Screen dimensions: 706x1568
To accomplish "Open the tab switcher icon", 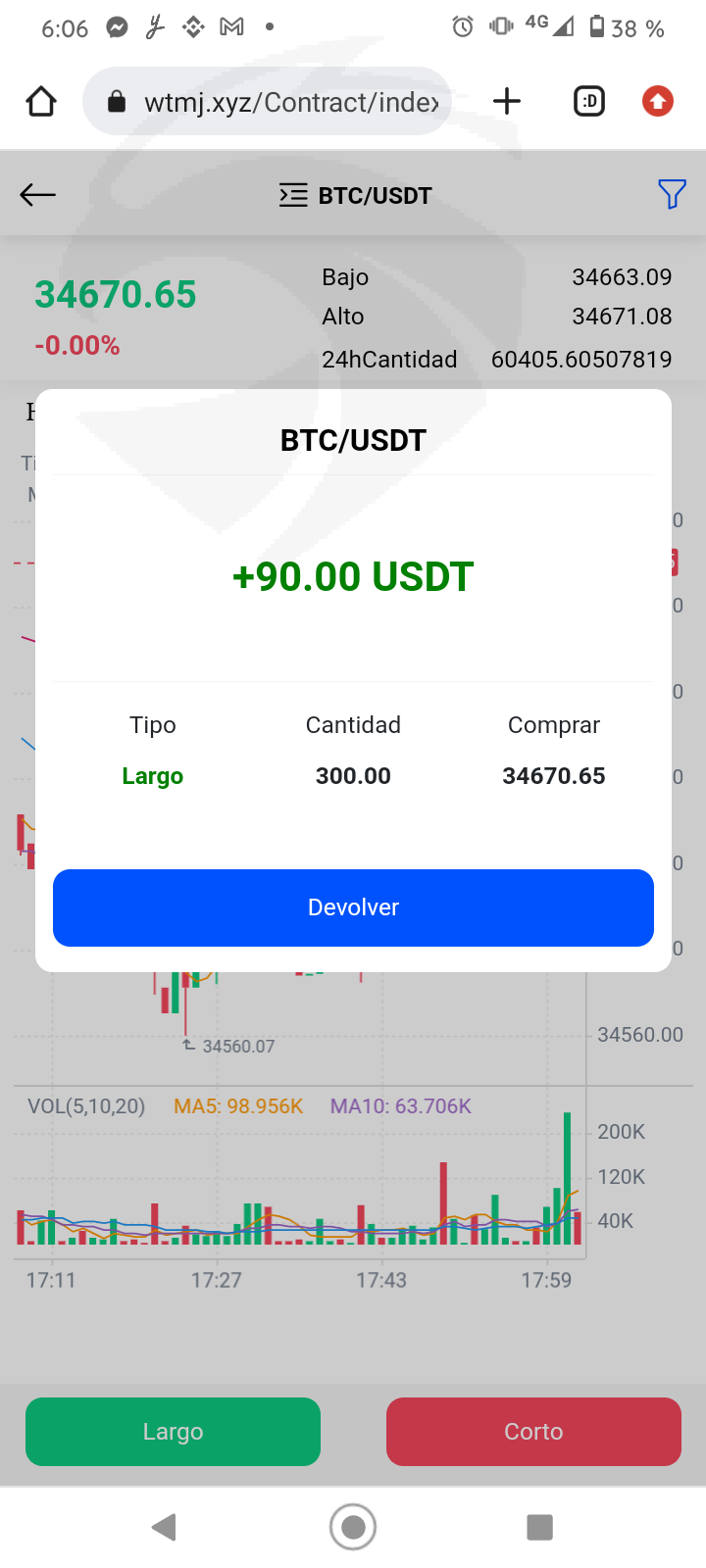I will (589, 101).
